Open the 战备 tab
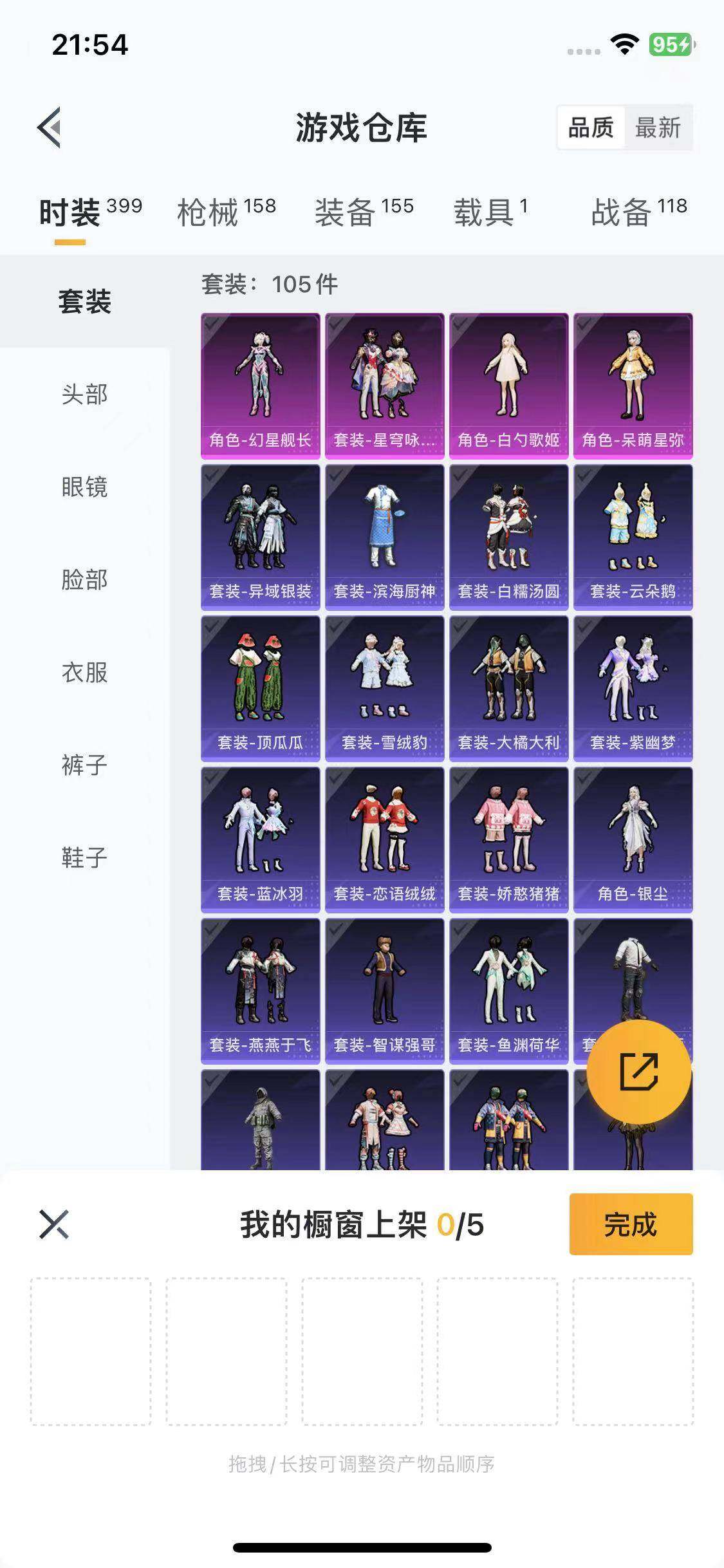The width and height of the screenshot is (724, 1568). coord(638,212)
